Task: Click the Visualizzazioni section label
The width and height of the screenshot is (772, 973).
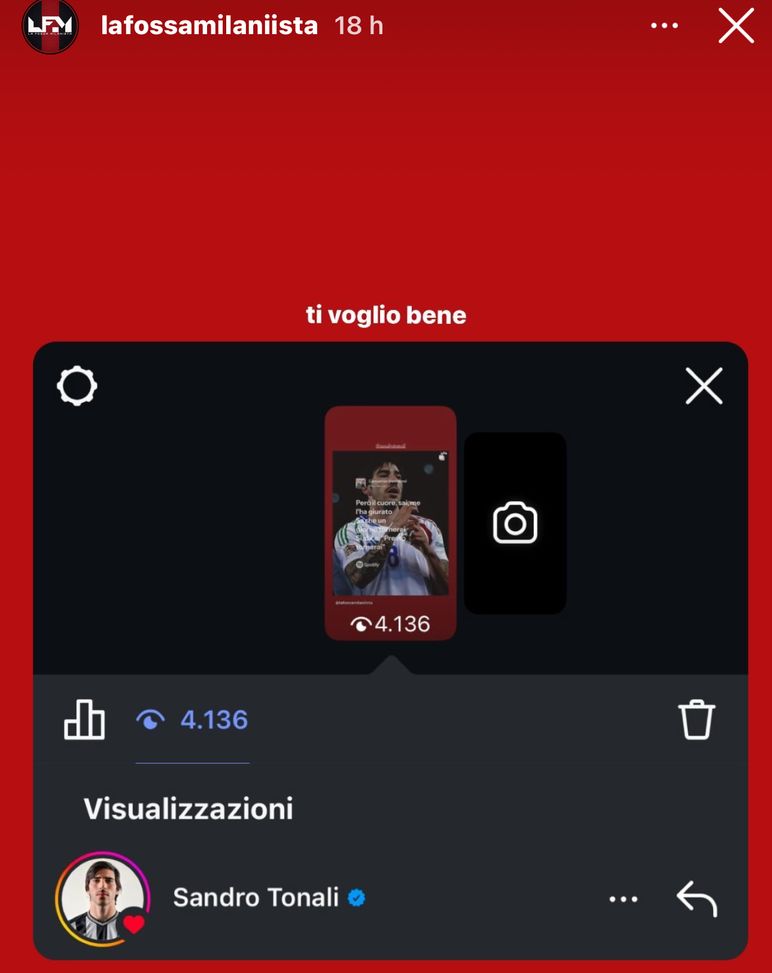Action: pos(188,808)
